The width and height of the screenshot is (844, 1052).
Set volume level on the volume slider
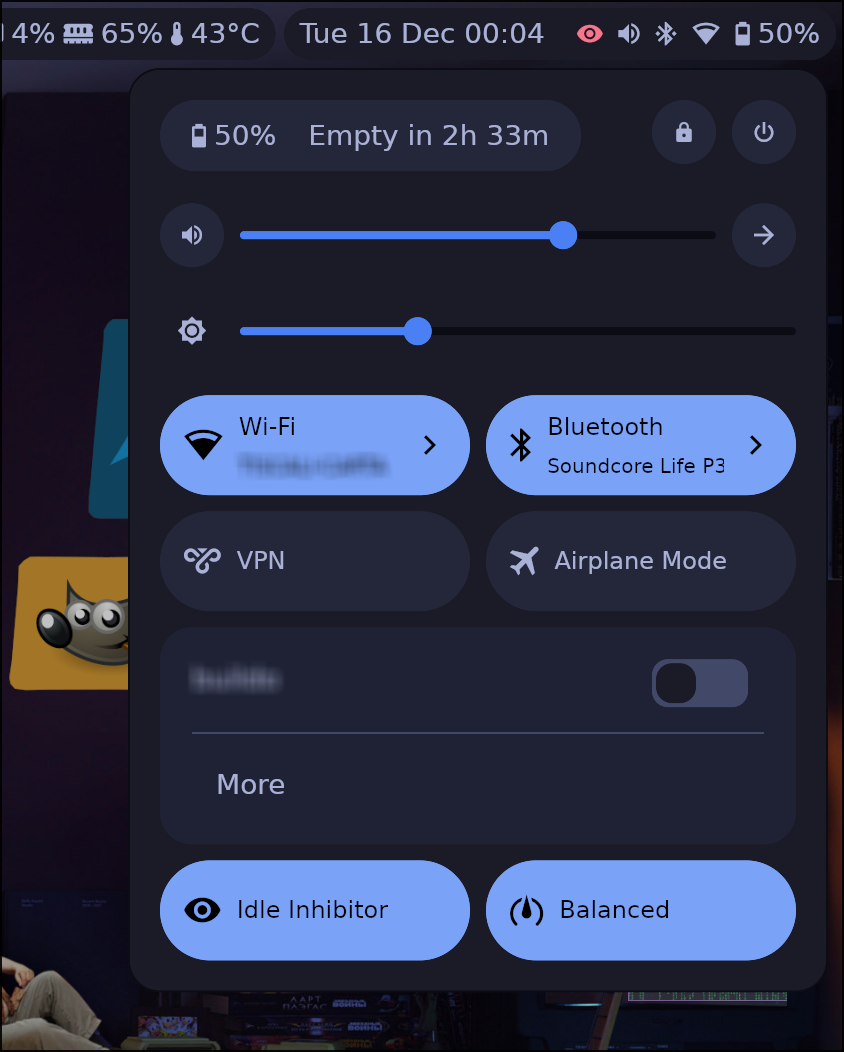(x=478, y=235)
